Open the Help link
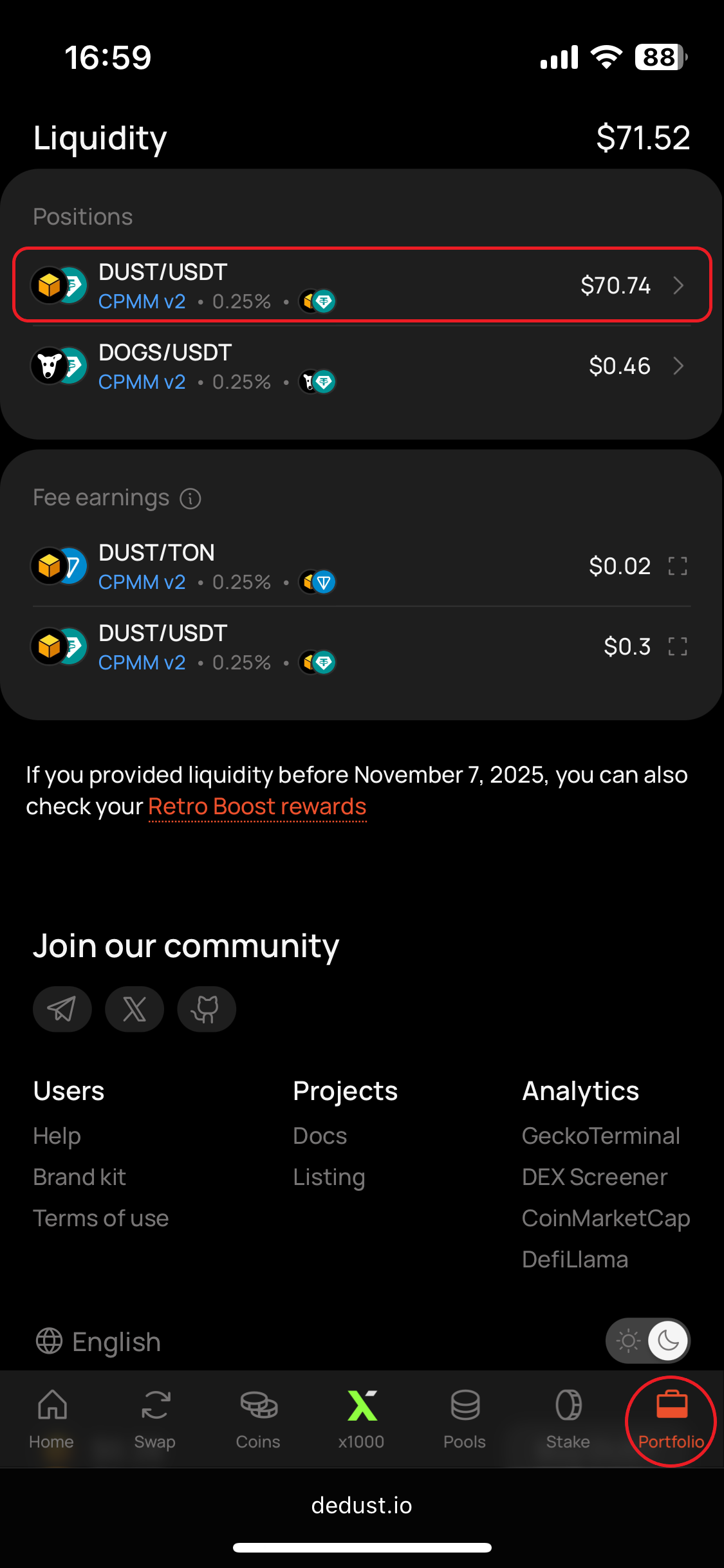Screen dimensions: 724x1568 pyautogui.click(x=57, y=1136)
